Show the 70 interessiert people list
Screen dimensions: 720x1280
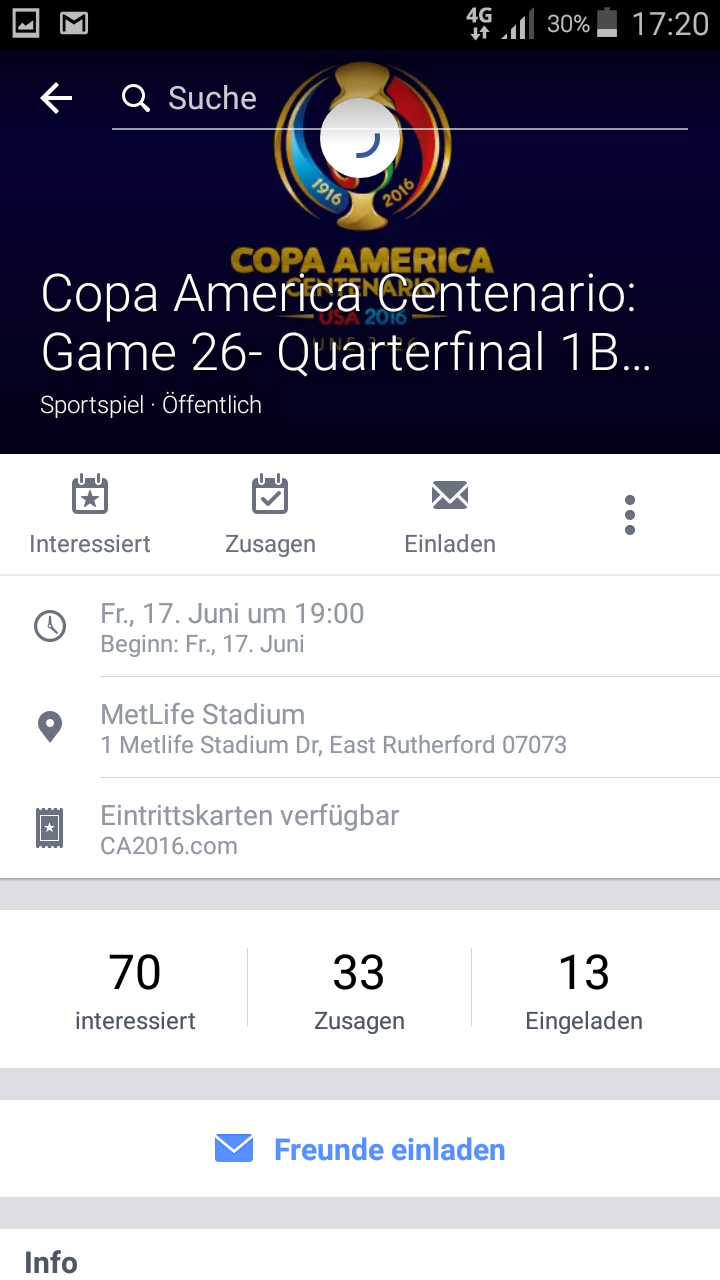(x=135, y=990)
